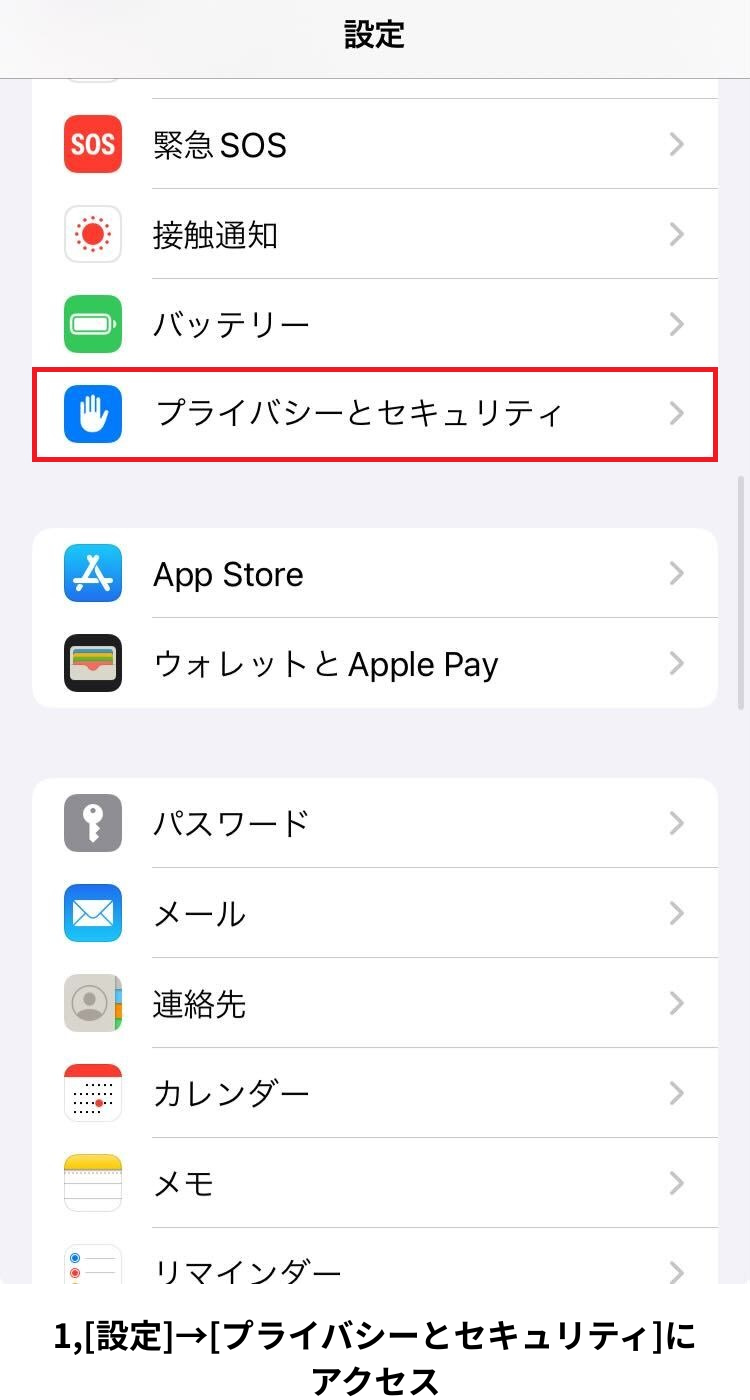Go to カレンダー settings

(374, 1093)
